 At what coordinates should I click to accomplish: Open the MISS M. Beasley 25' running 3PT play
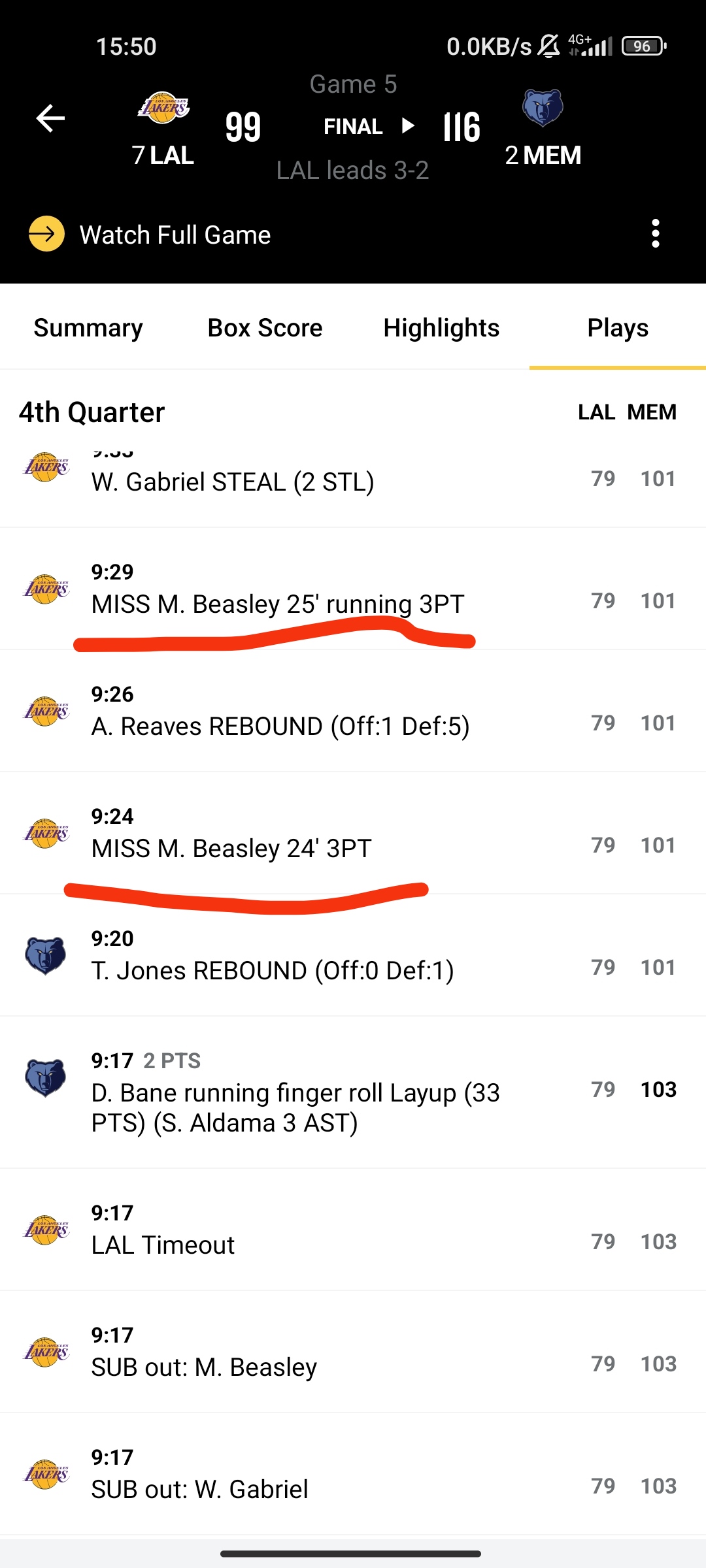[353, 589]
